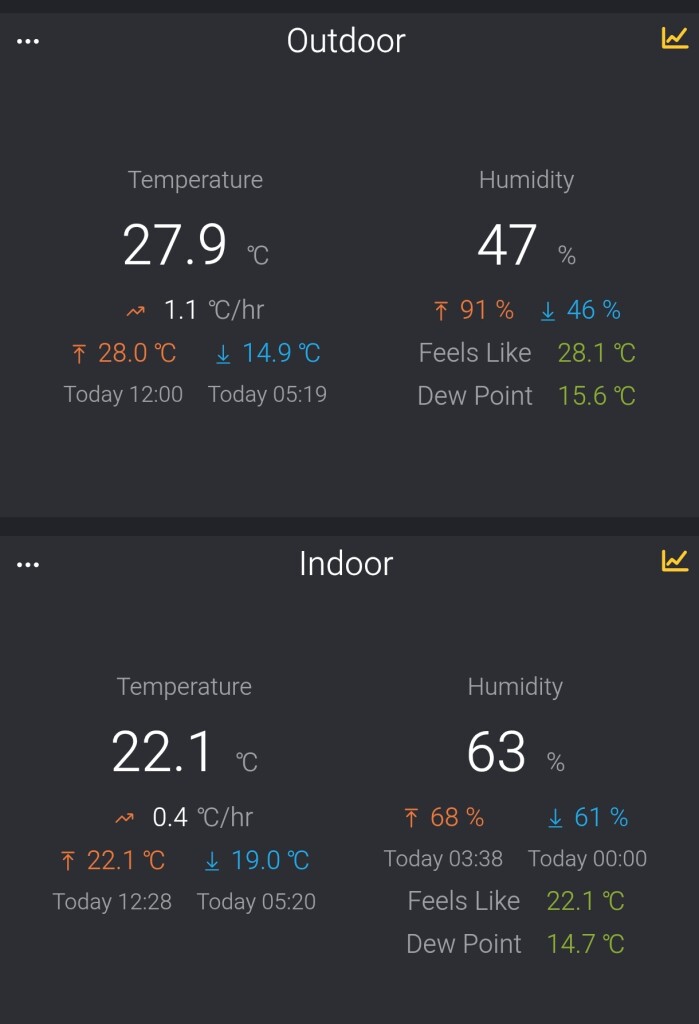
Task: View the Outdoor chart graph
Action: pyautogui.click(x=674, y=38)
